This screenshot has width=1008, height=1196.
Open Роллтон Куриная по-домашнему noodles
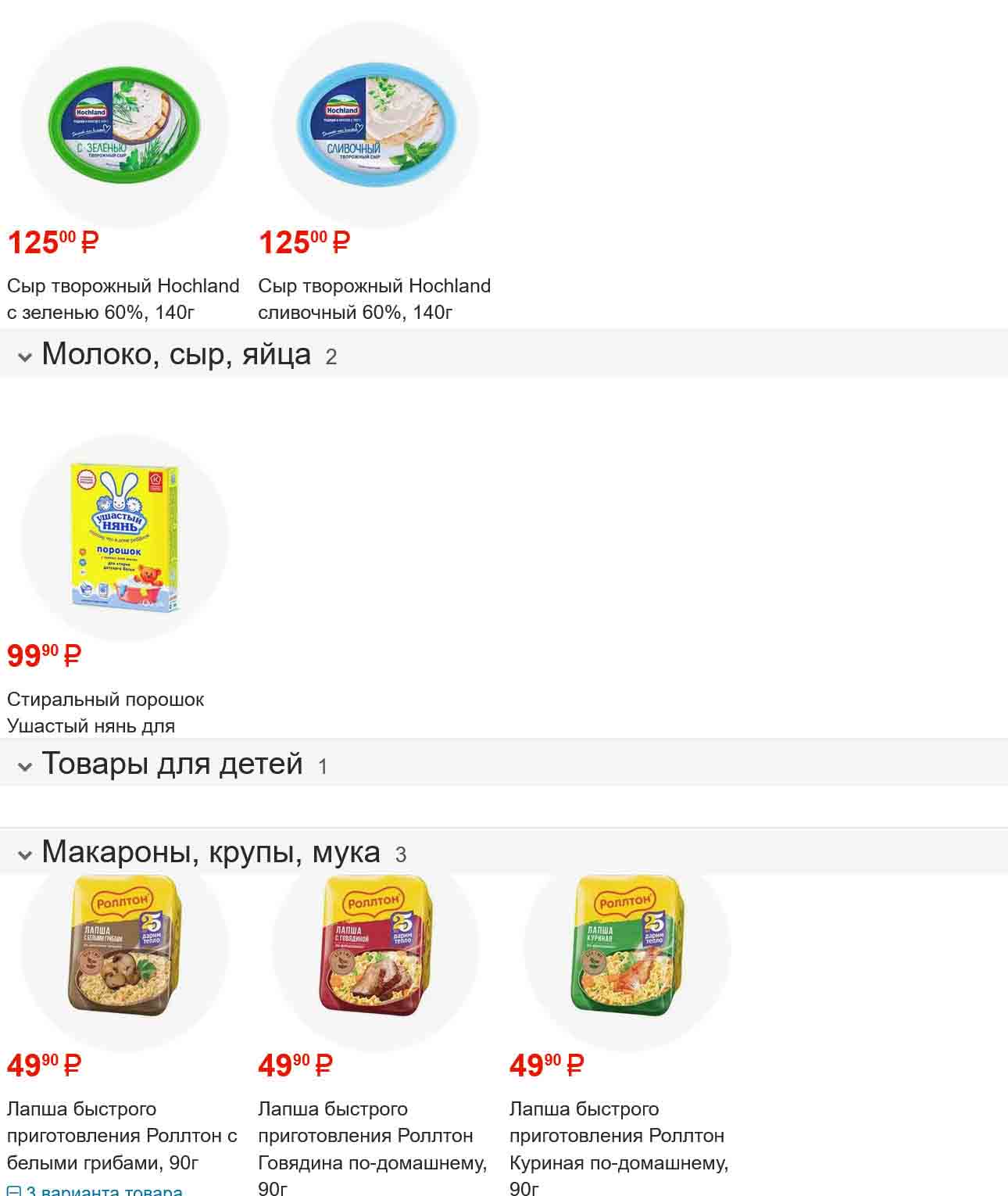pos(617,1135)
